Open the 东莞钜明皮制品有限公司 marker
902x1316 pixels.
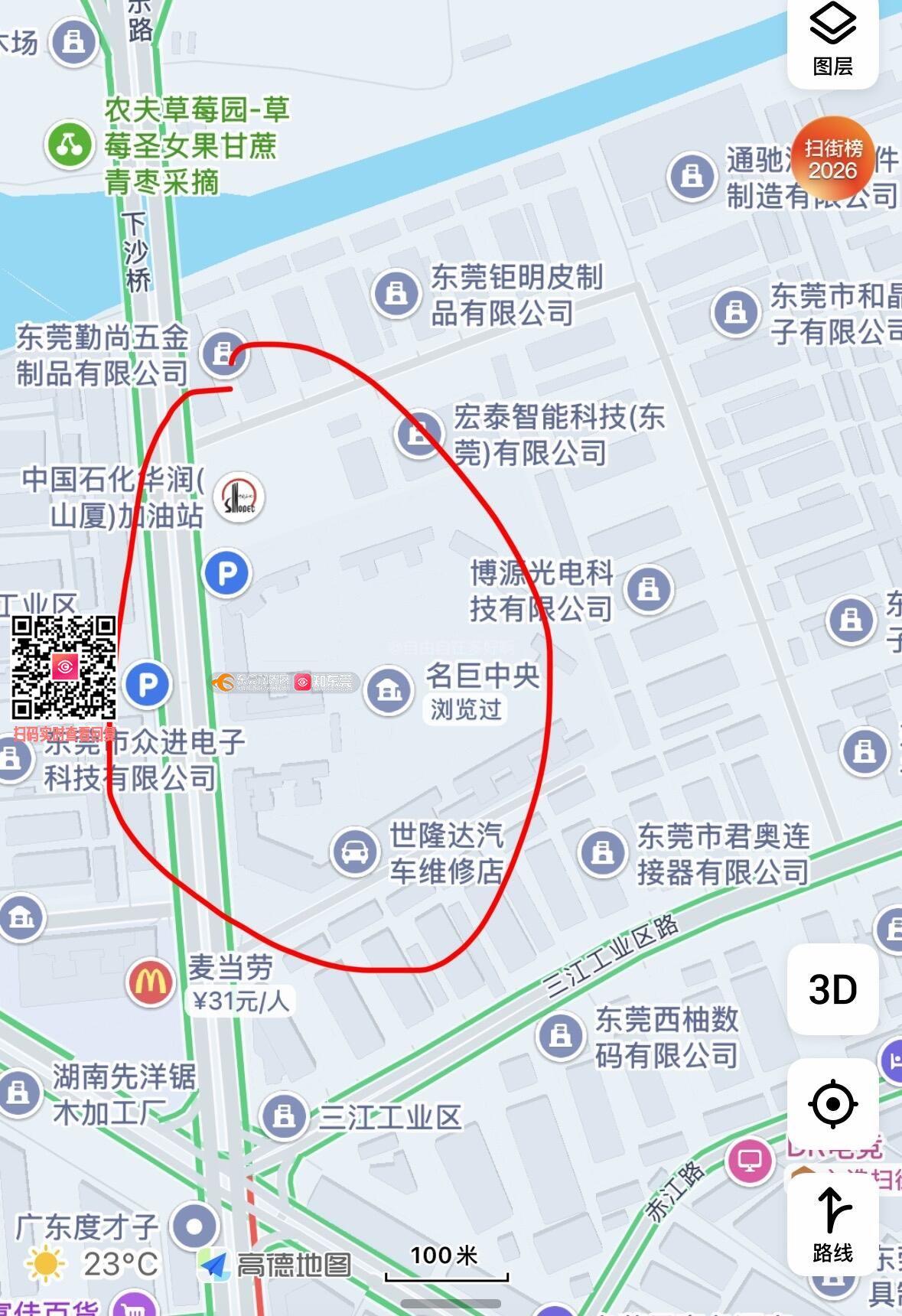[396, 293]
